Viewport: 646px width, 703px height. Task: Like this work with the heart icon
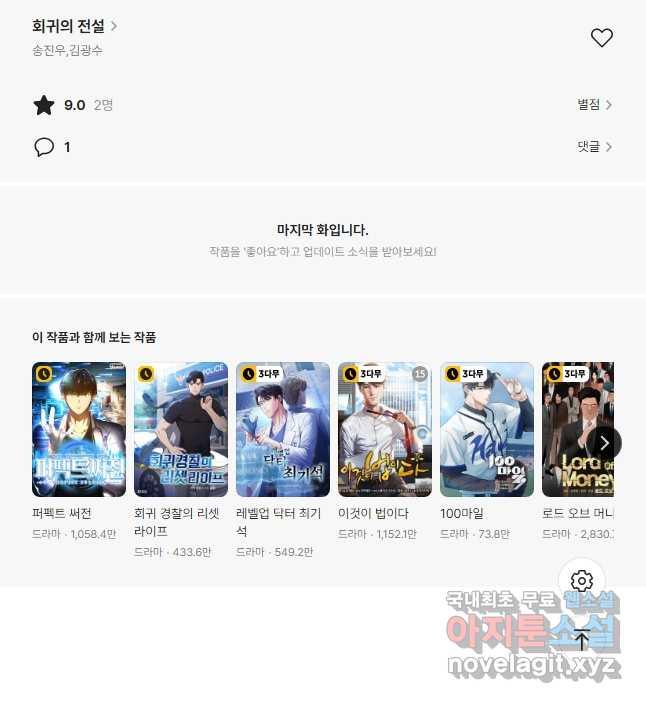tap(601, 38)
